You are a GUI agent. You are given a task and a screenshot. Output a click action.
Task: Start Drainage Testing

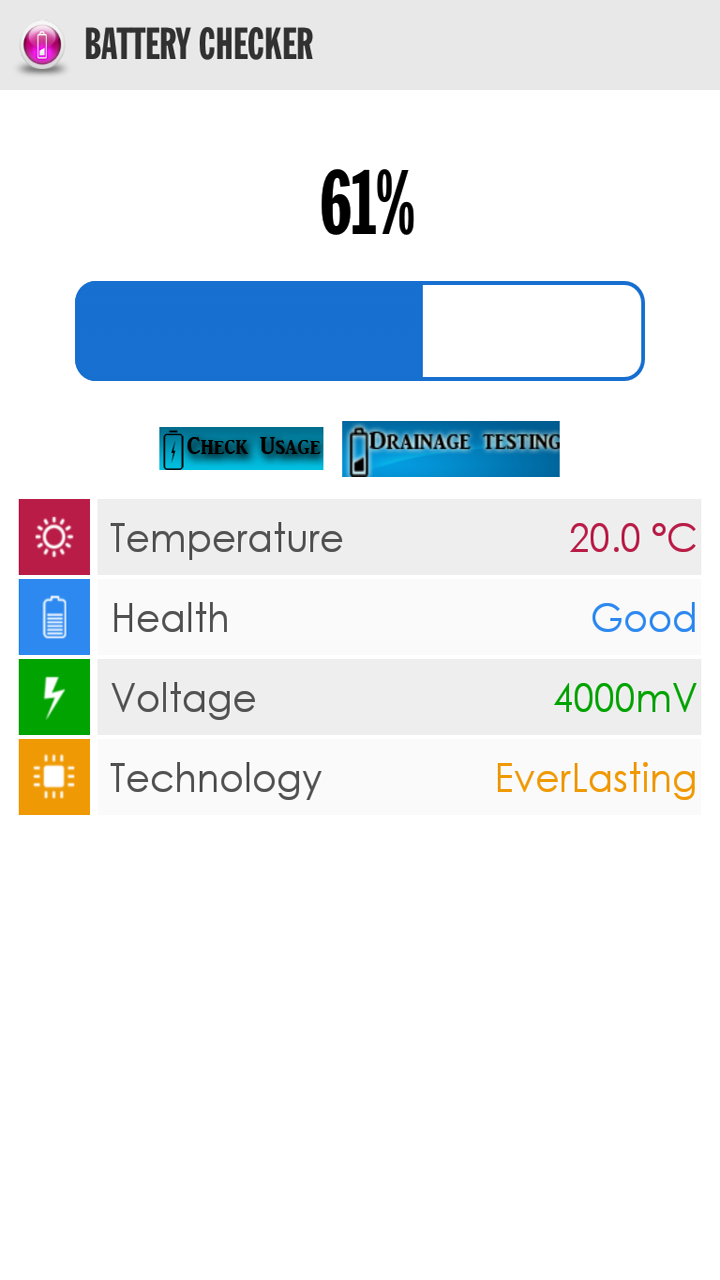(x=450, y=449)
